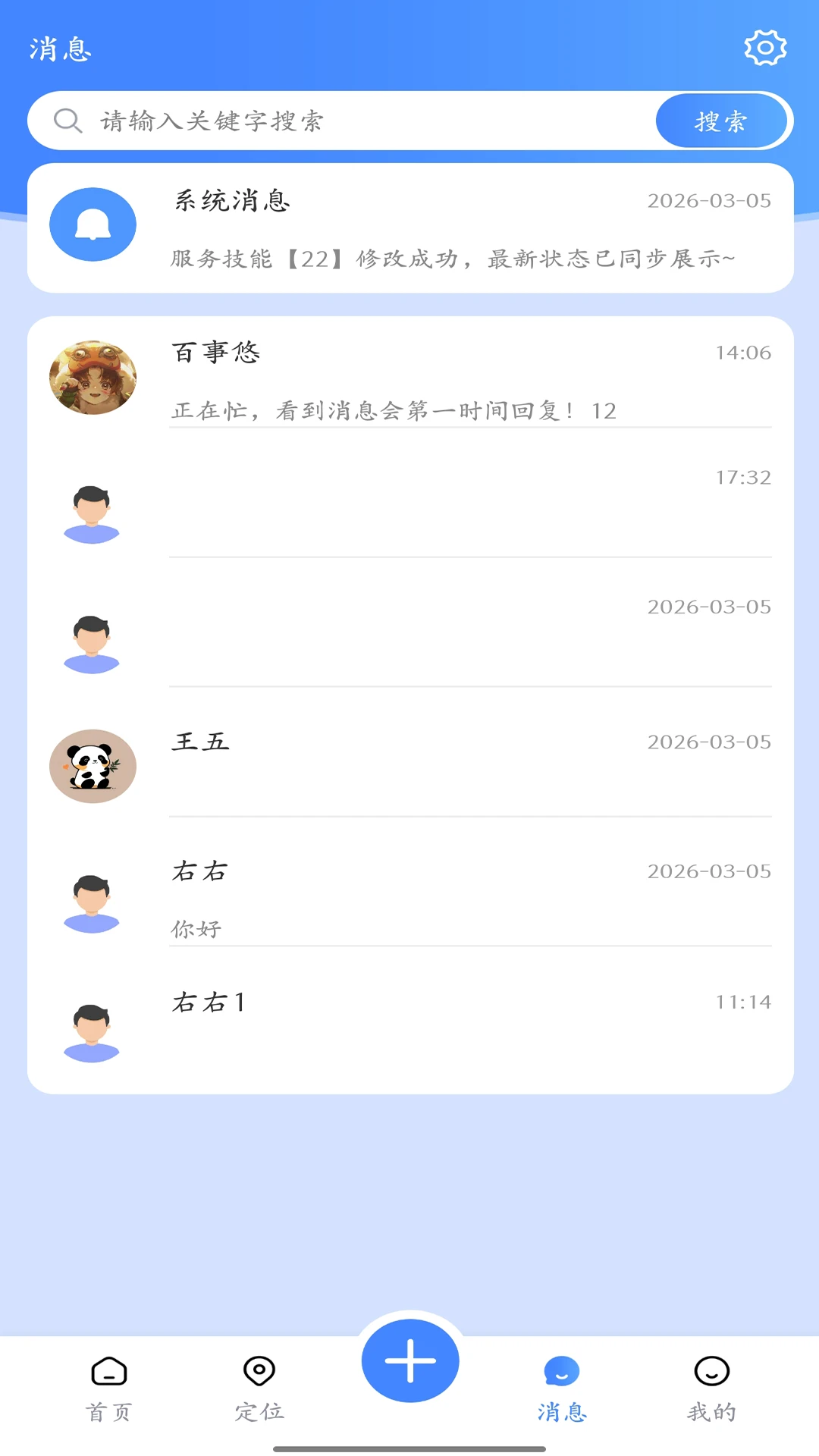This screenshot has width=819, height=1456.
Task: Tap the 搜索 button
Action: [721, 121]
